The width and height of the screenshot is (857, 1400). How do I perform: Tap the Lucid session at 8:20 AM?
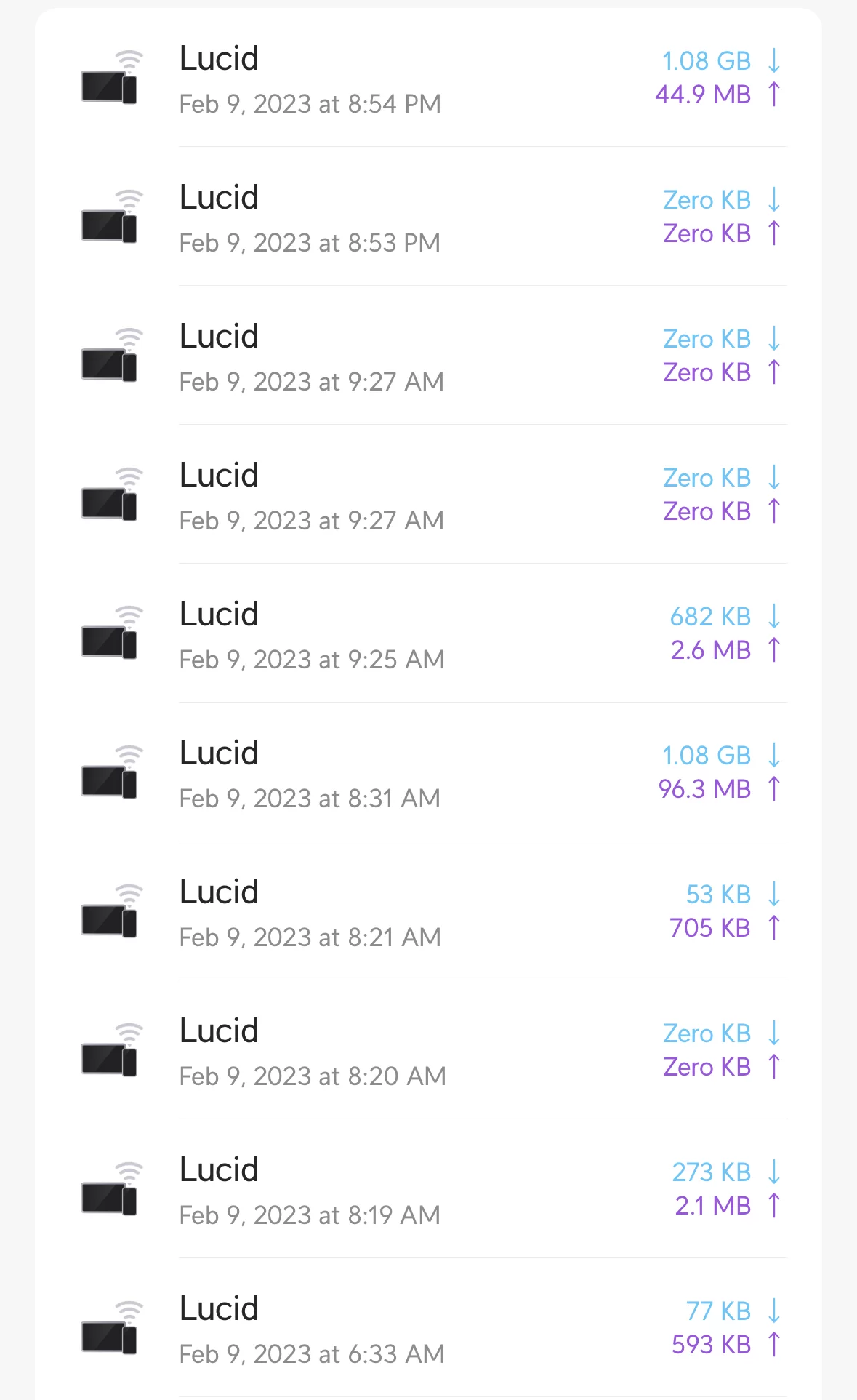(429, 1050)
